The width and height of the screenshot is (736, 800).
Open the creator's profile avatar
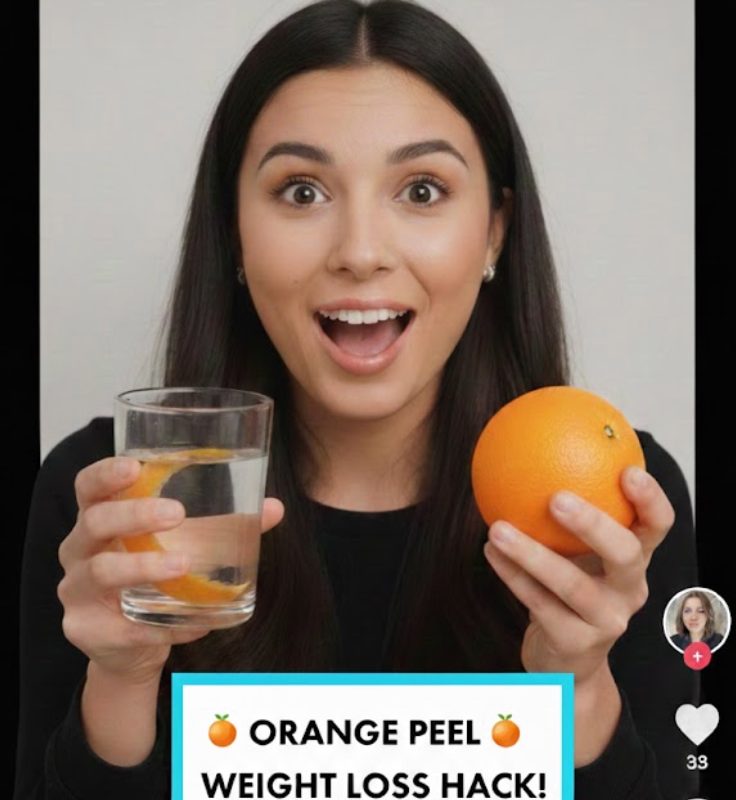pos(696,619)
